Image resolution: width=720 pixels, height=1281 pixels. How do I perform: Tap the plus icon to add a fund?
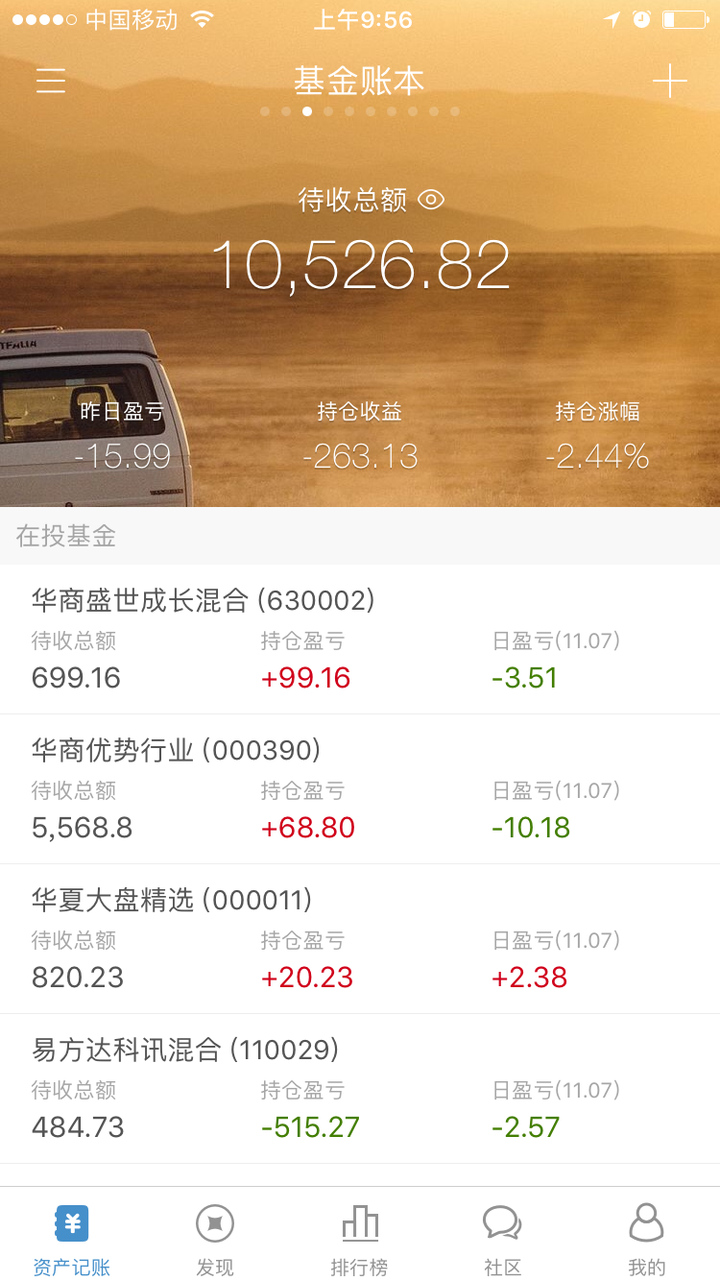click(668, 81)
